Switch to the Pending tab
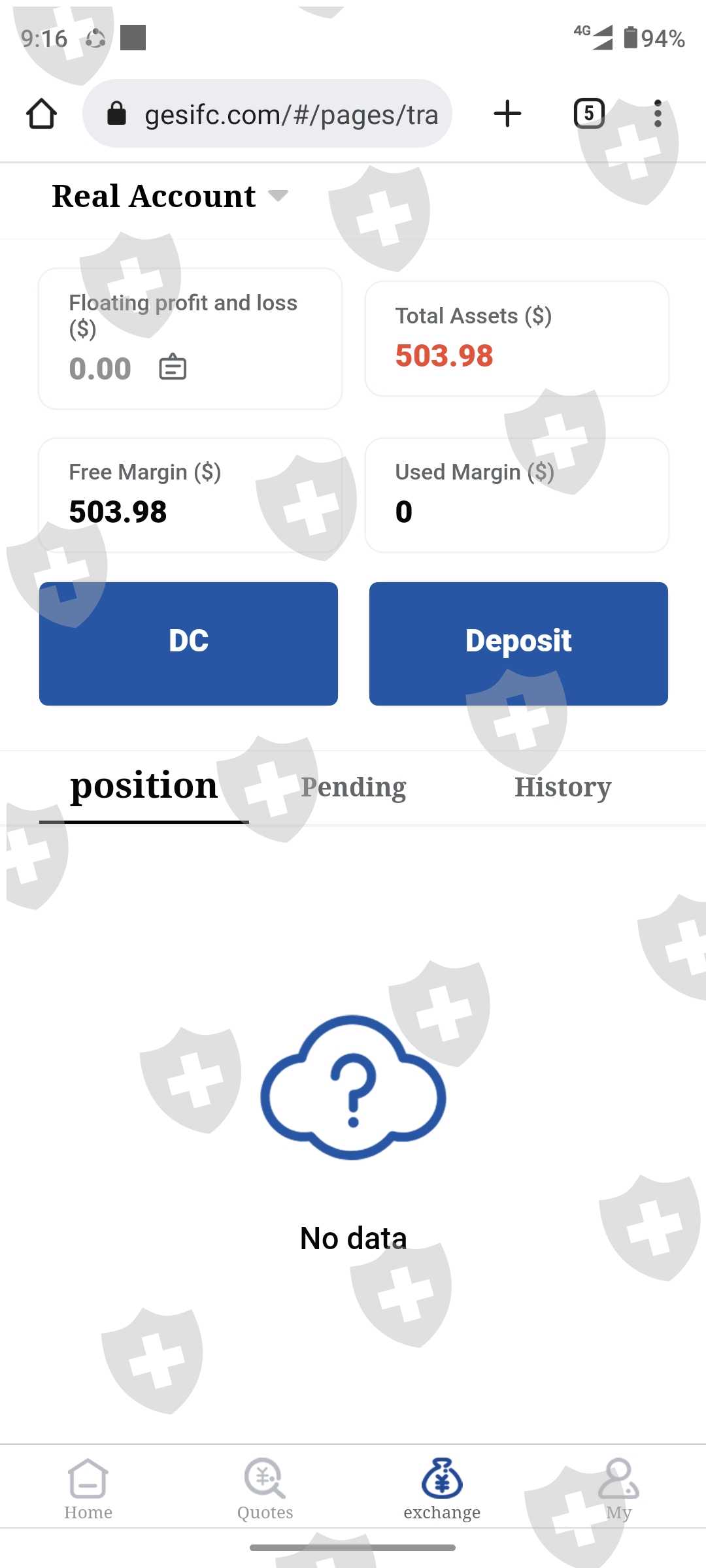The width and height of the screenshot is (706, 1568). tap(353, 787)
